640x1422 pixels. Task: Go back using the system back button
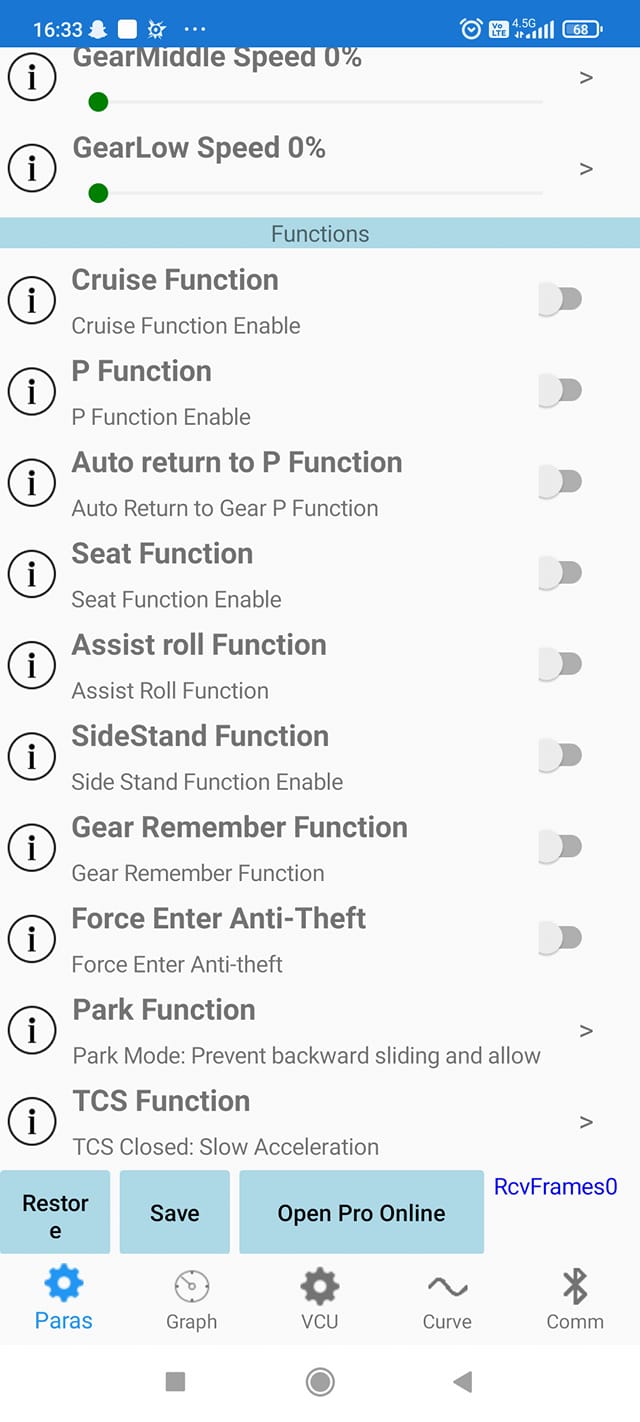462,1382
